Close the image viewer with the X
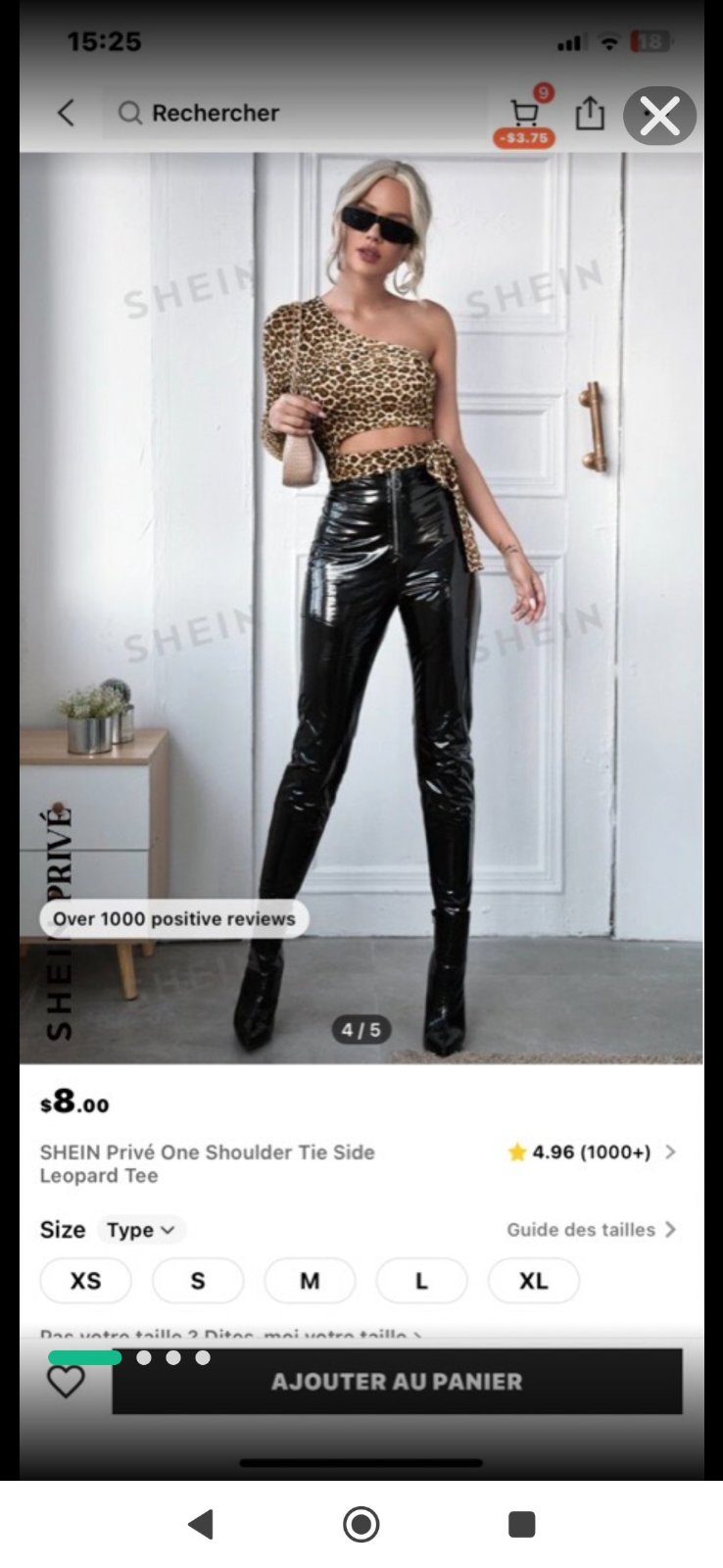Image resolution: width=723 pixels, height=1568 pixels. coord(659,117)
